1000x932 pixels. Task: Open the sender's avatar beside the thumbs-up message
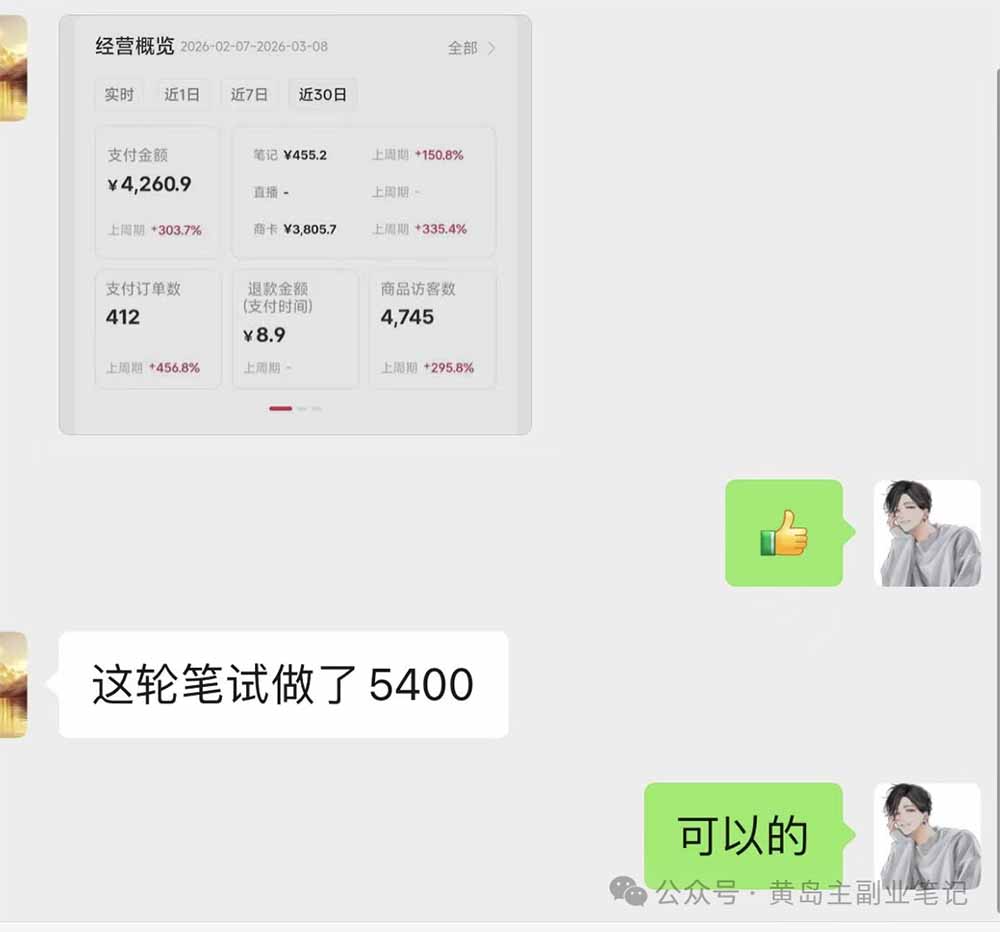click(x=927, y=533)
